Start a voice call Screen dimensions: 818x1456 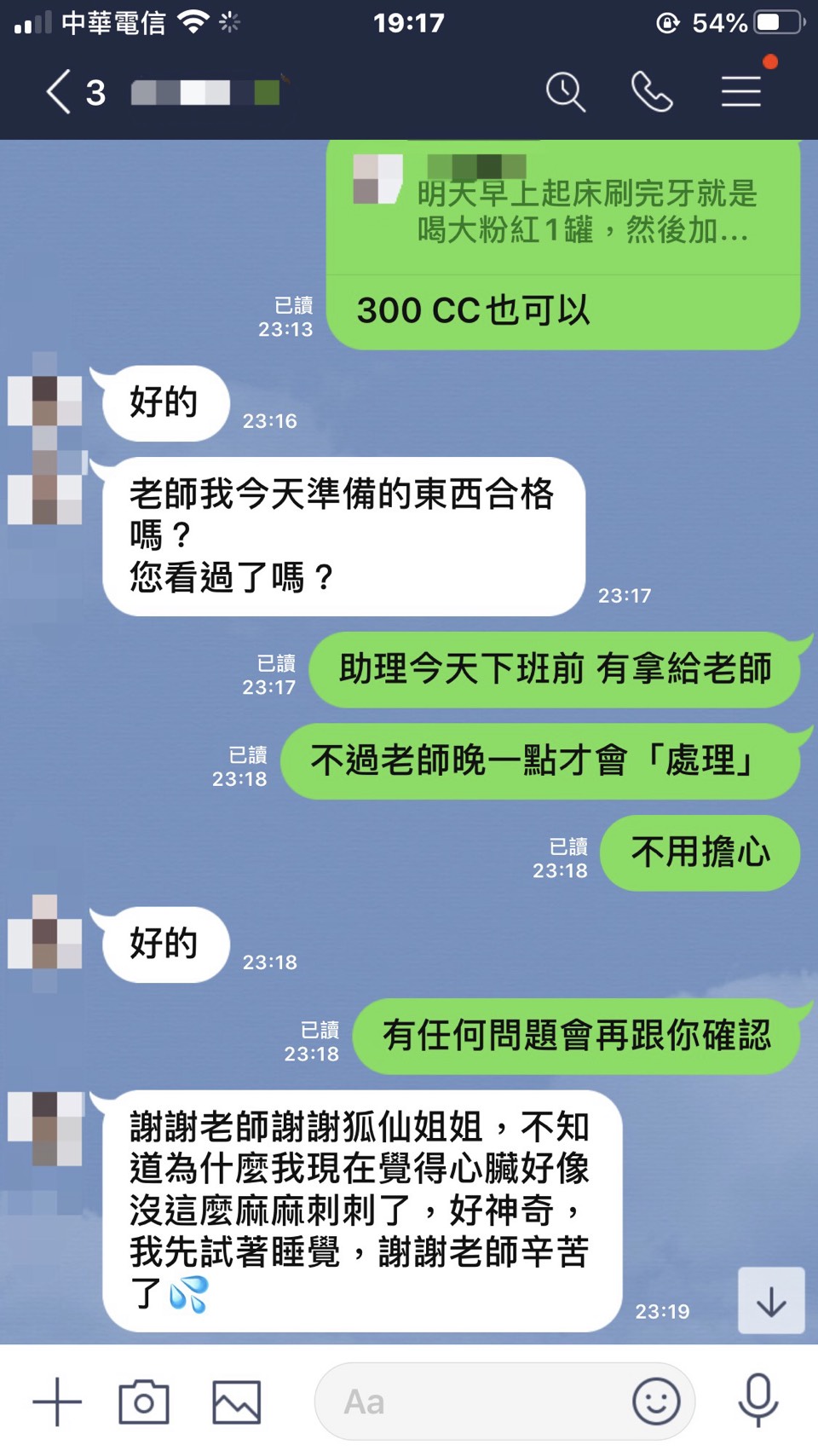[x=652, y=92]
